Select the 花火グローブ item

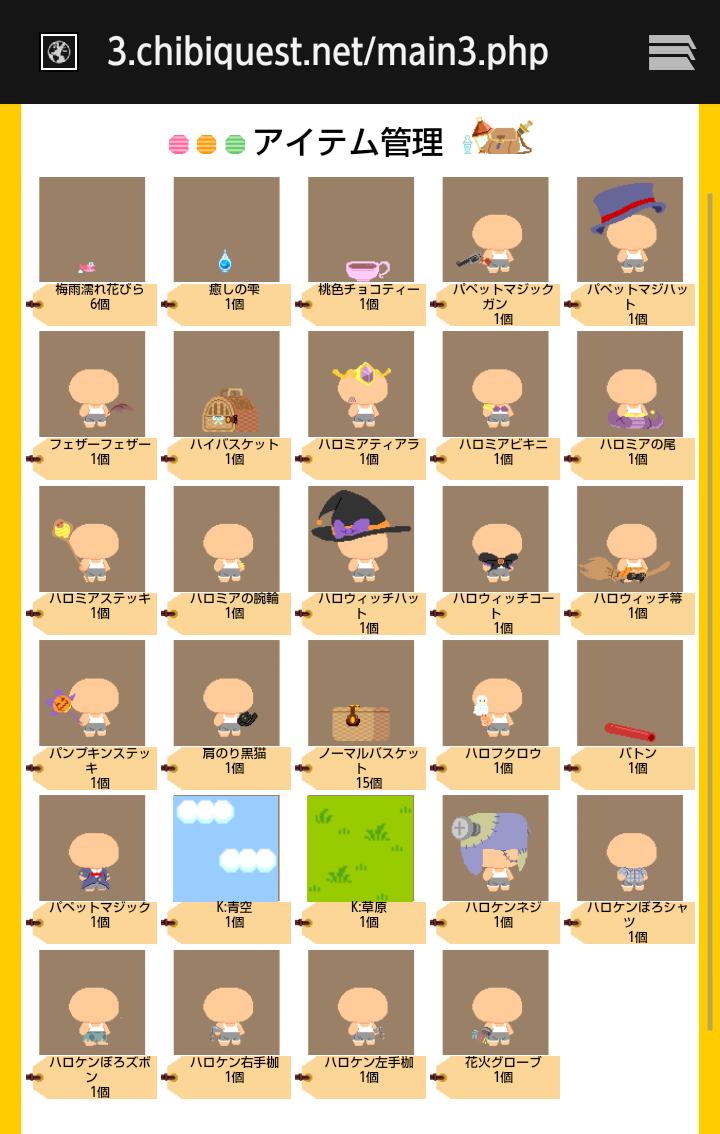pyautogui.click(x=495, y=1003)
